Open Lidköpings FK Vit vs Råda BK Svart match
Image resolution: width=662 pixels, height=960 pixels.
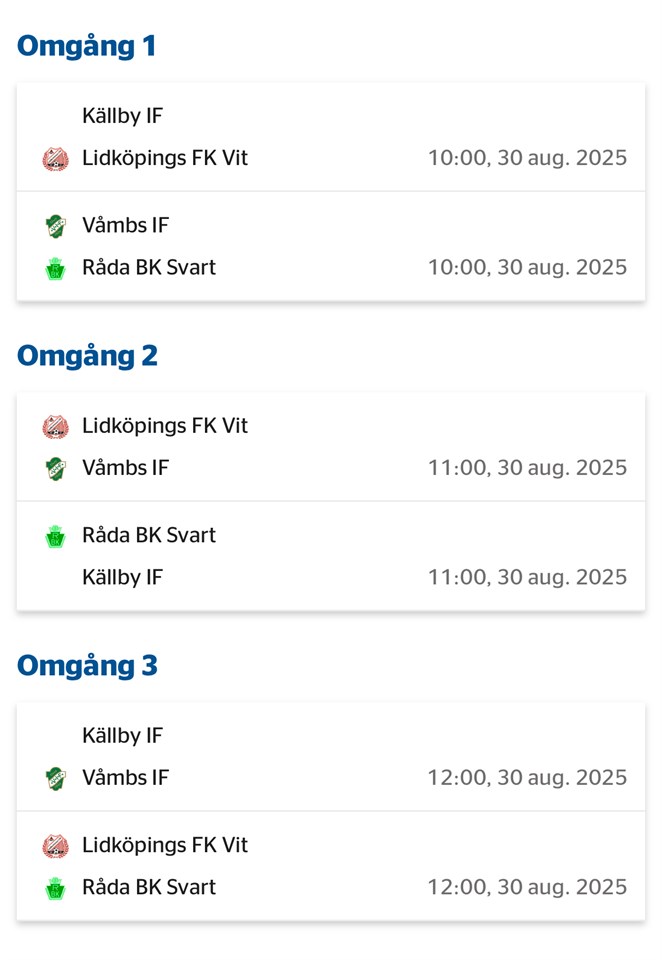tap(330, 866)
